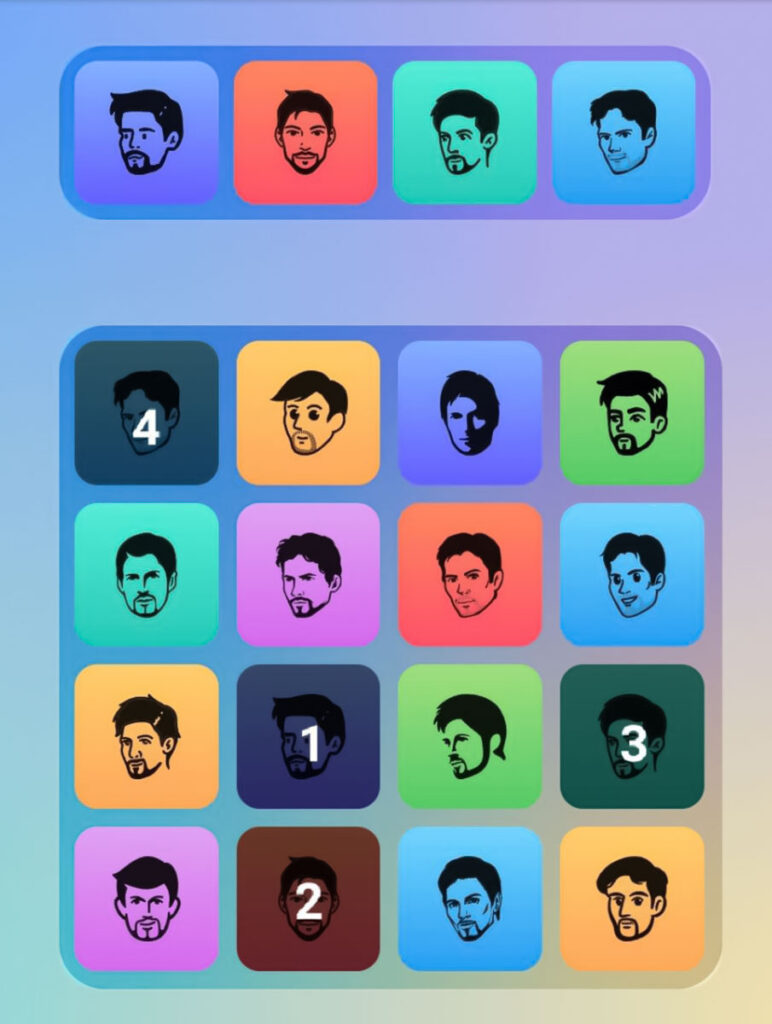Deselect the brown tile marked with number 2
This screenshot has height=1024, width=772.
(308, 898)
